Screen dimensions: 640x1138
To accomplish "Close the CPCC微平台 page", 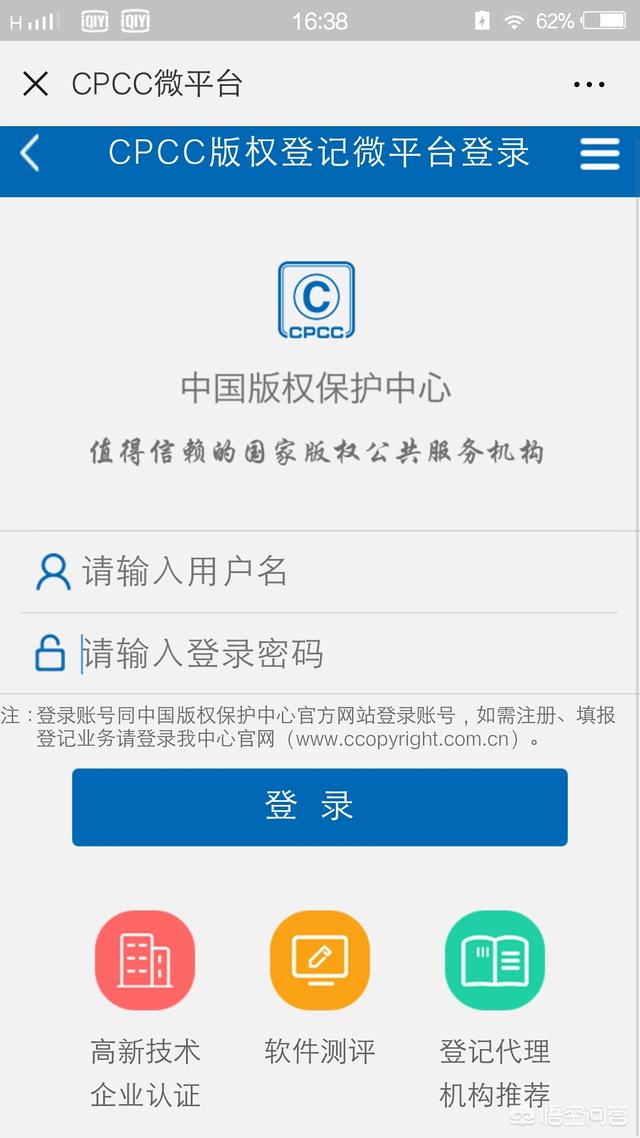I will (36, 84).
